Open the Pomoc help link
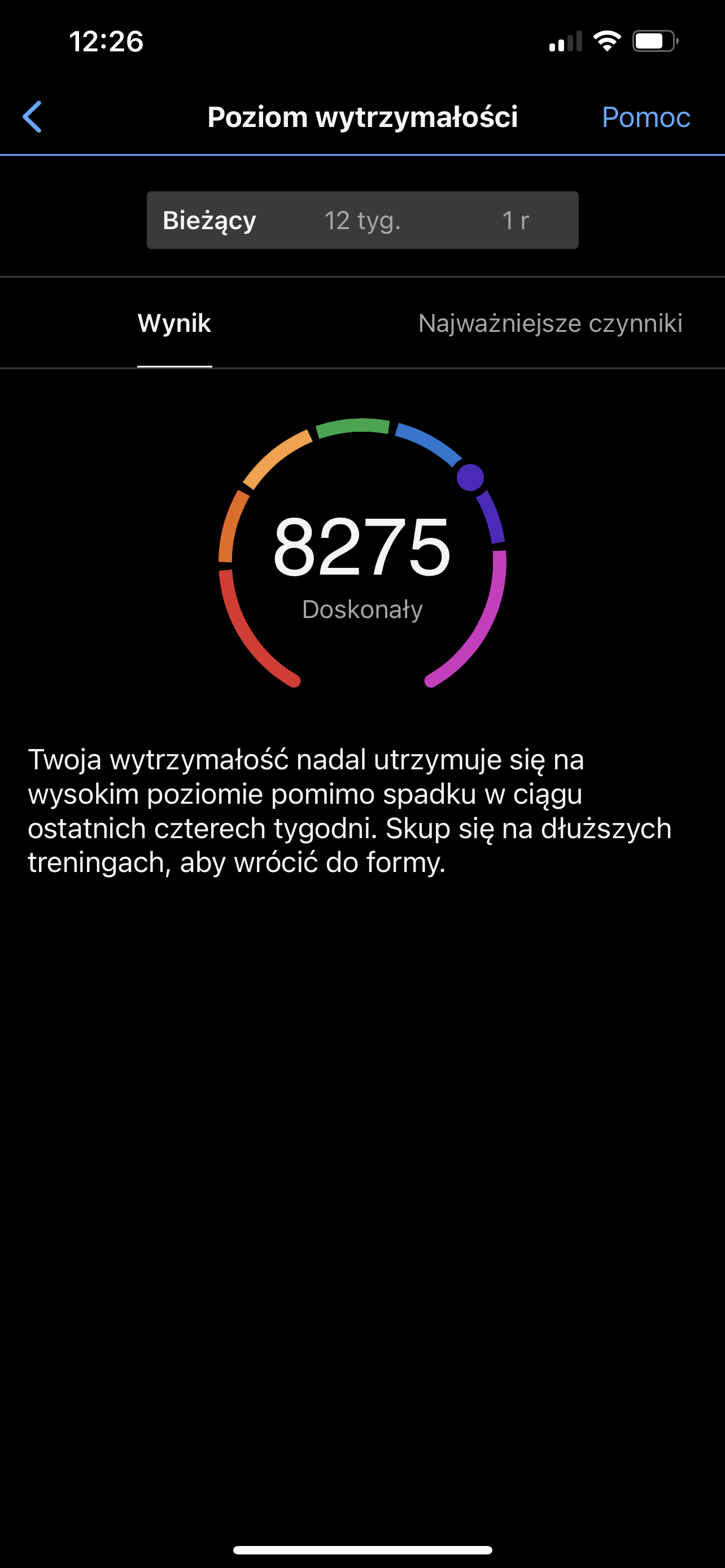This screenshot has height=1568, width=725. [x=645, y=117]
